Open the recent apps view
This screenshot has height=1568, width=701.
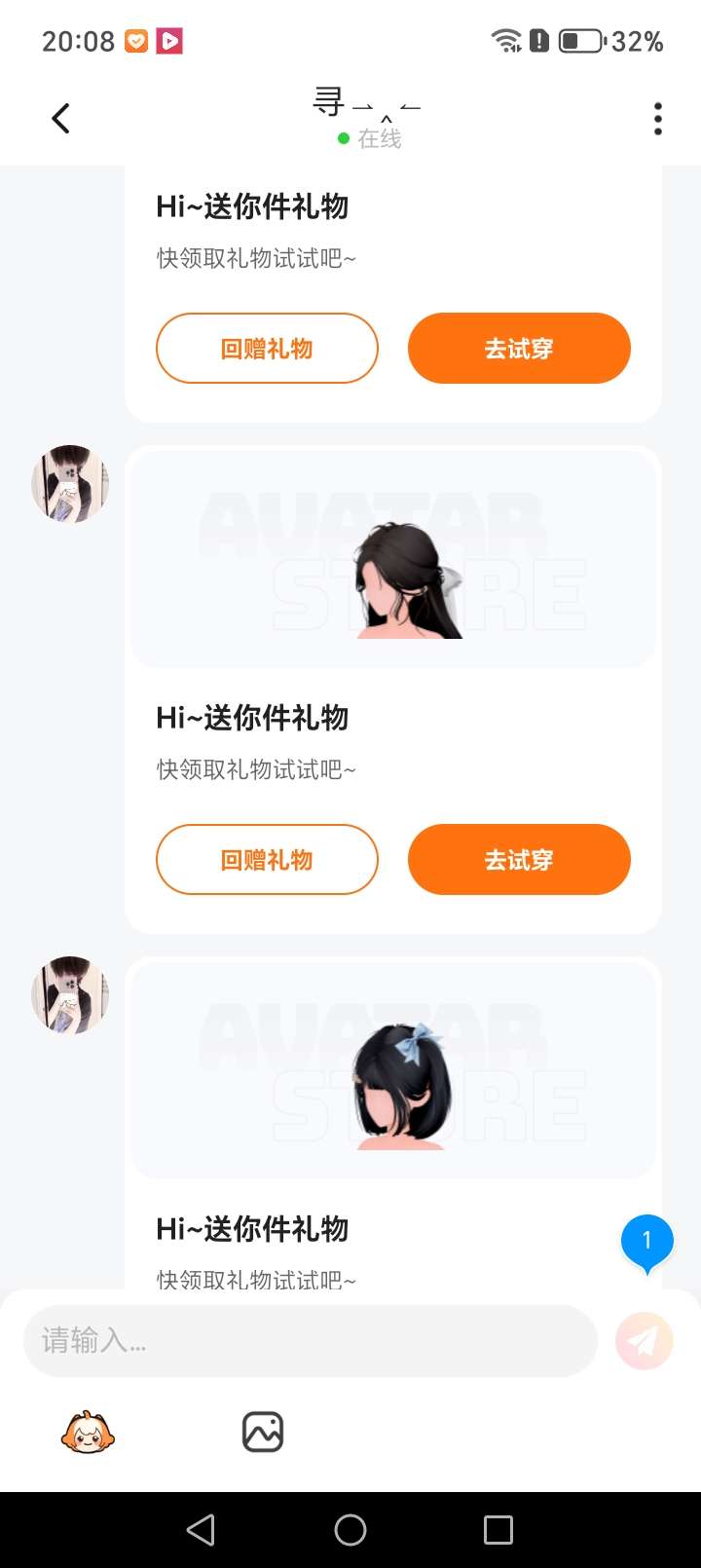498,1530
